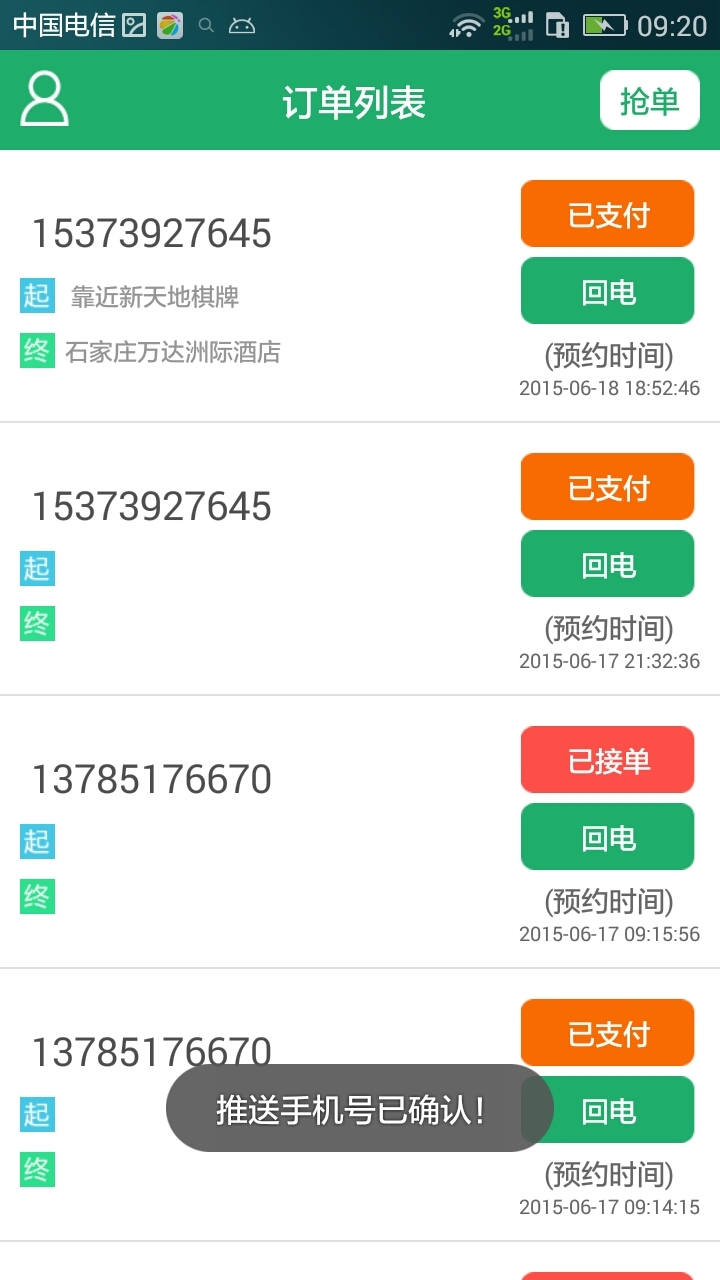Image resolution: width=720 pixels, height=1280 pixels.
Task: Tap the 抢单 grab order button
Action: [x=649, y=100]
